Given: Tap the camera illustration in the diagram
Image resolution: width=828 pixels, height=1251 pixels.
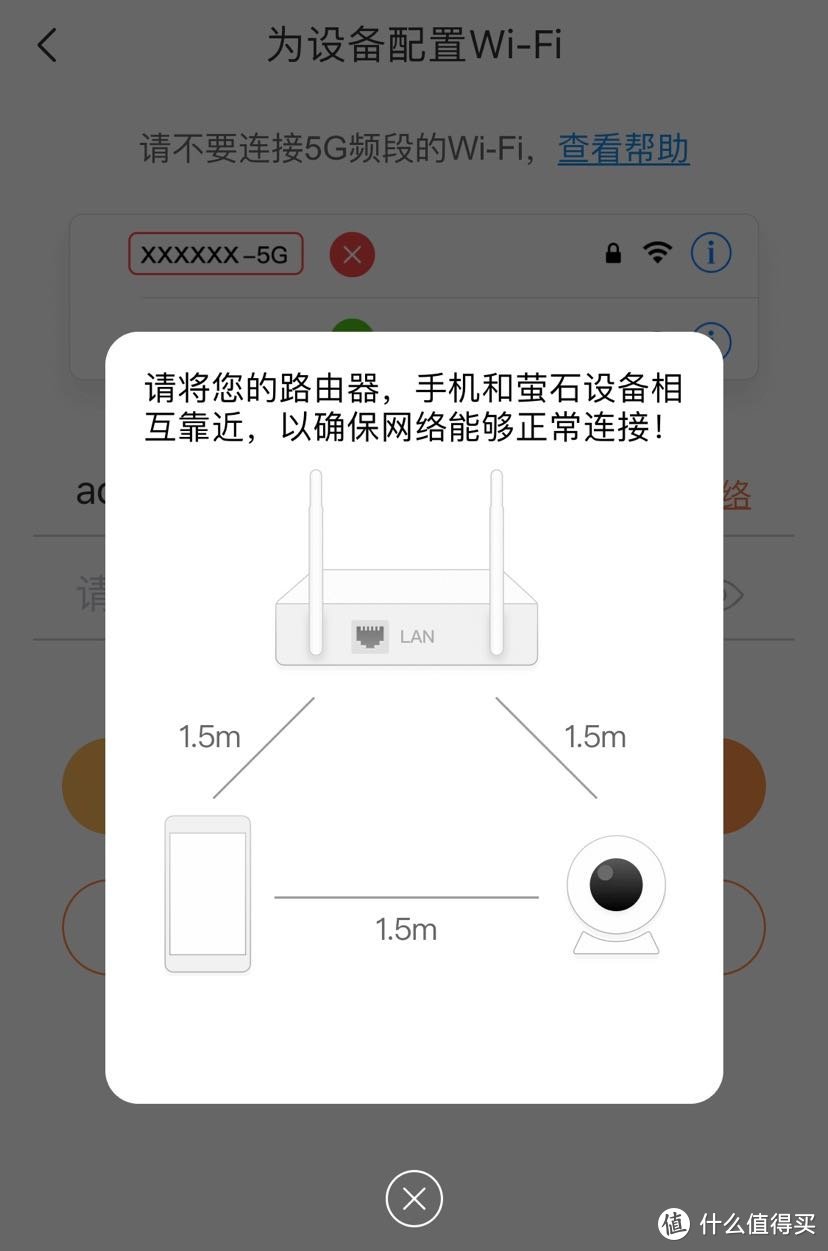Looking at the screenshot, I should point(615,887).
